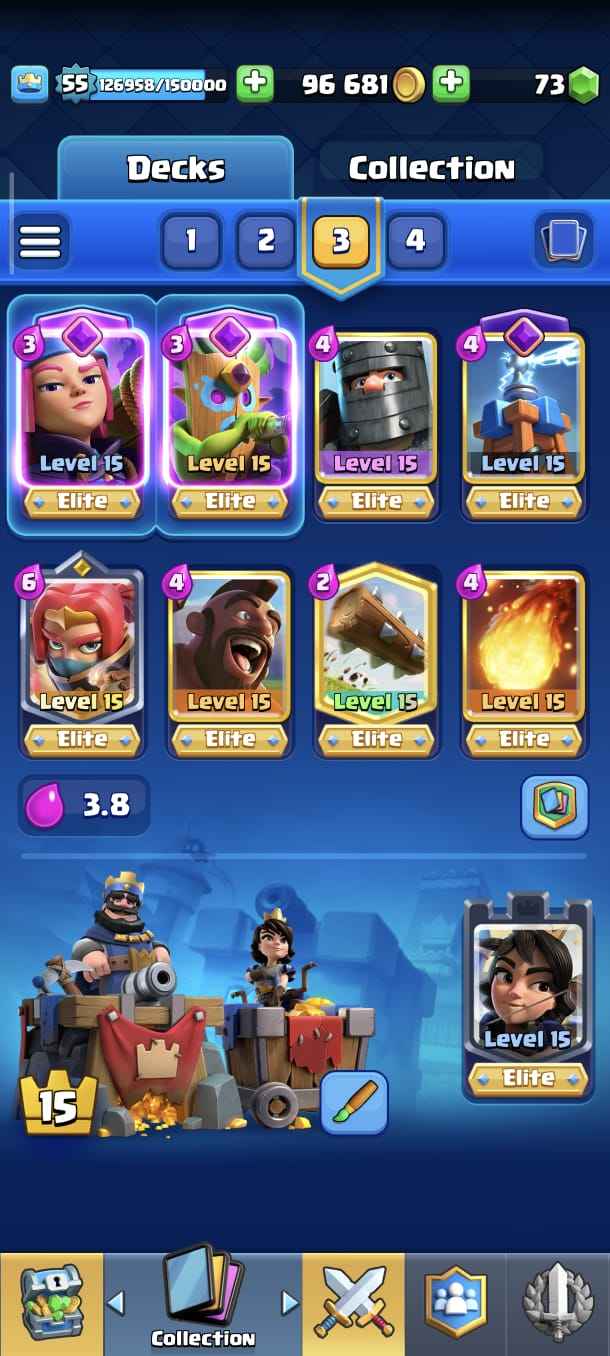The width and height of the screenshot is (610, 1356).
Task: Open the copy deck cards icon
Action: (563, 241)
